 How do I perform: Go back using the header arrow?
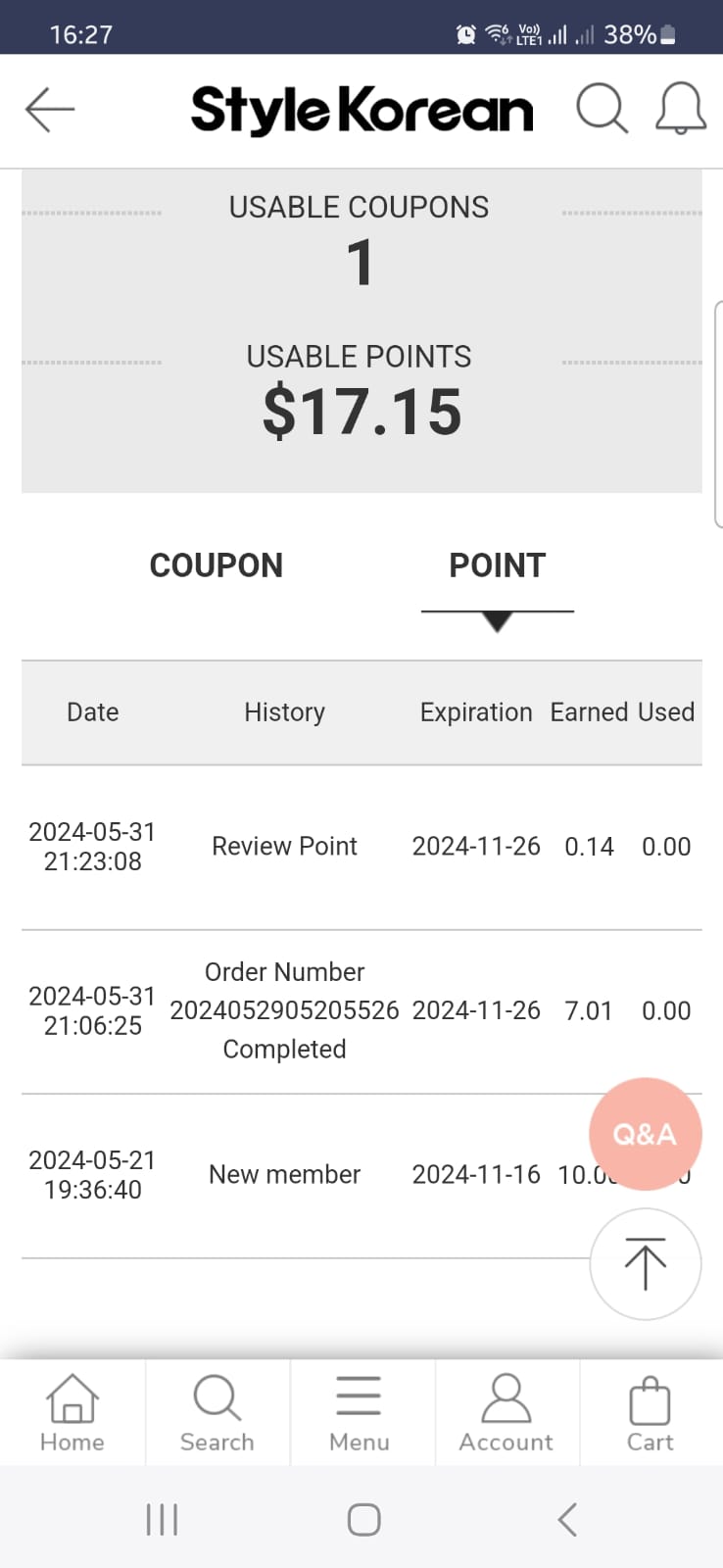coord(50,109)
